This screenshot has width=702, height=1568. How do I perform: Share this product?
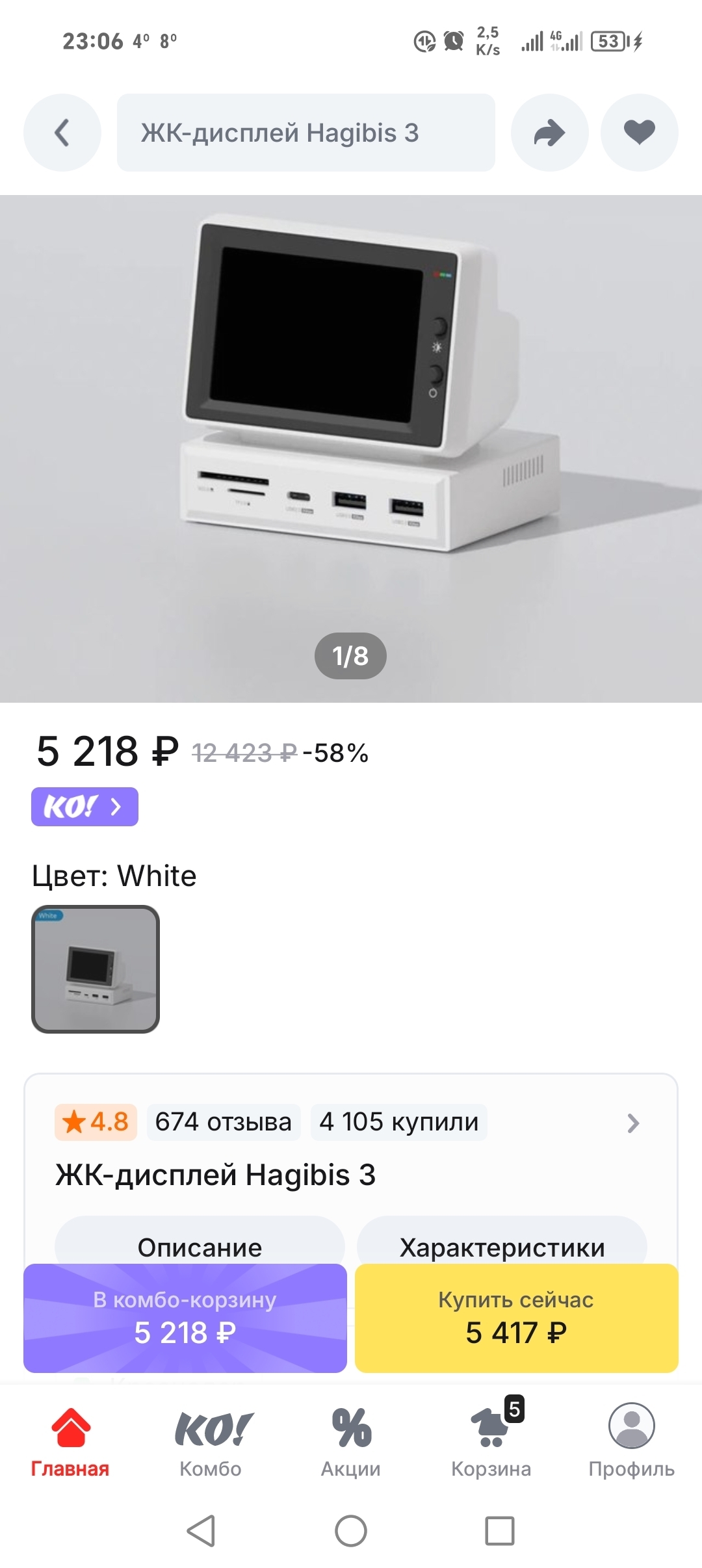pyautogui.click(x=550, y=133)
